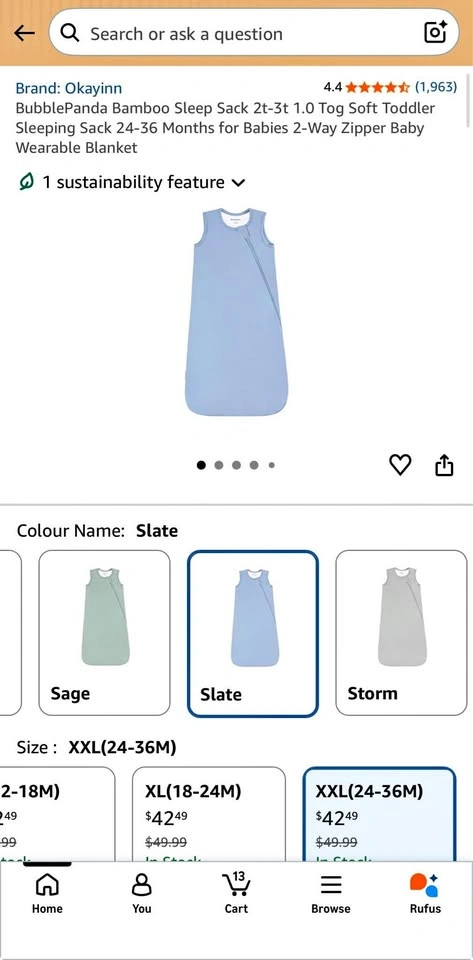The height and width of the screenshot is (960, 473).
Task: Expand the 1 sustainability feature dropdown
Action: tap(132, 182)
